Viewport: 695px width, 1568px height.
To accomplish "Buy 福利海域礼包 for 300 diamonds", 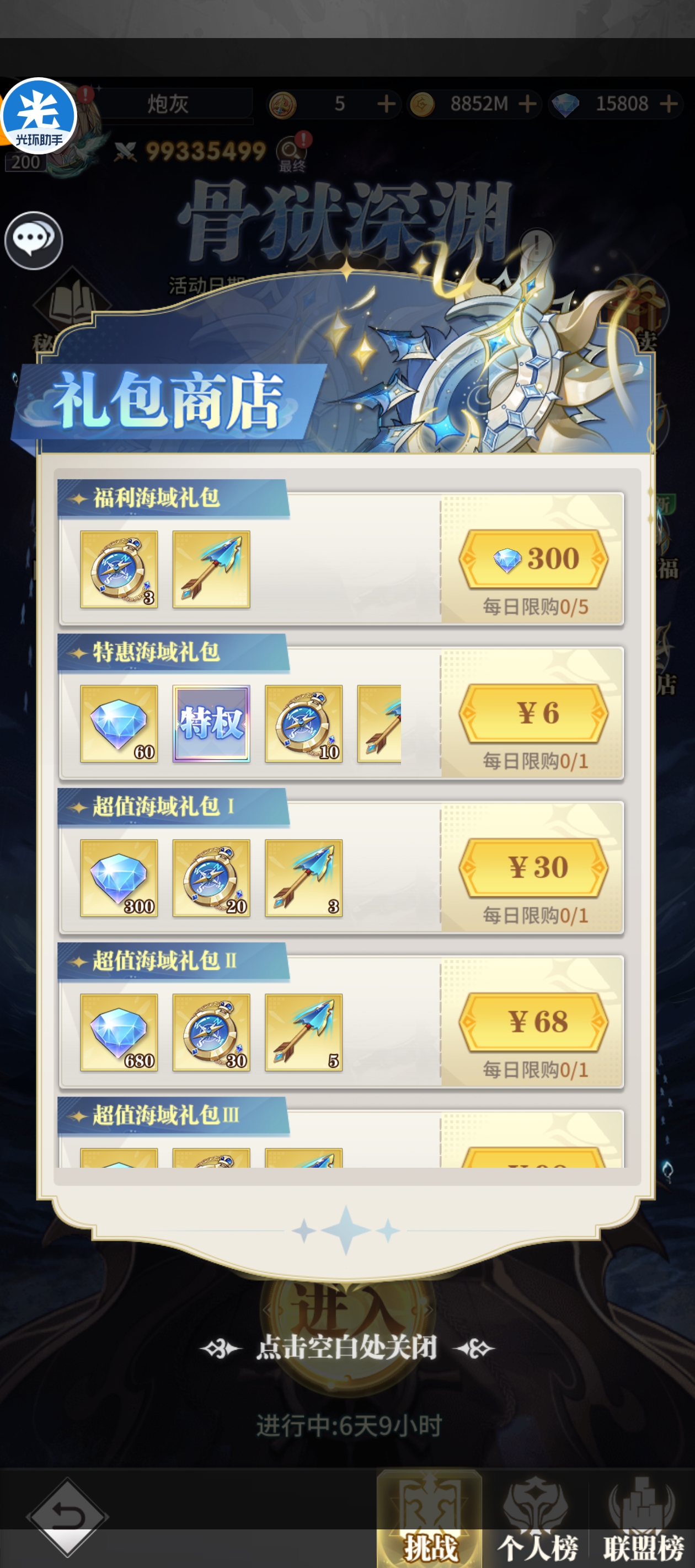I will 533,559.
